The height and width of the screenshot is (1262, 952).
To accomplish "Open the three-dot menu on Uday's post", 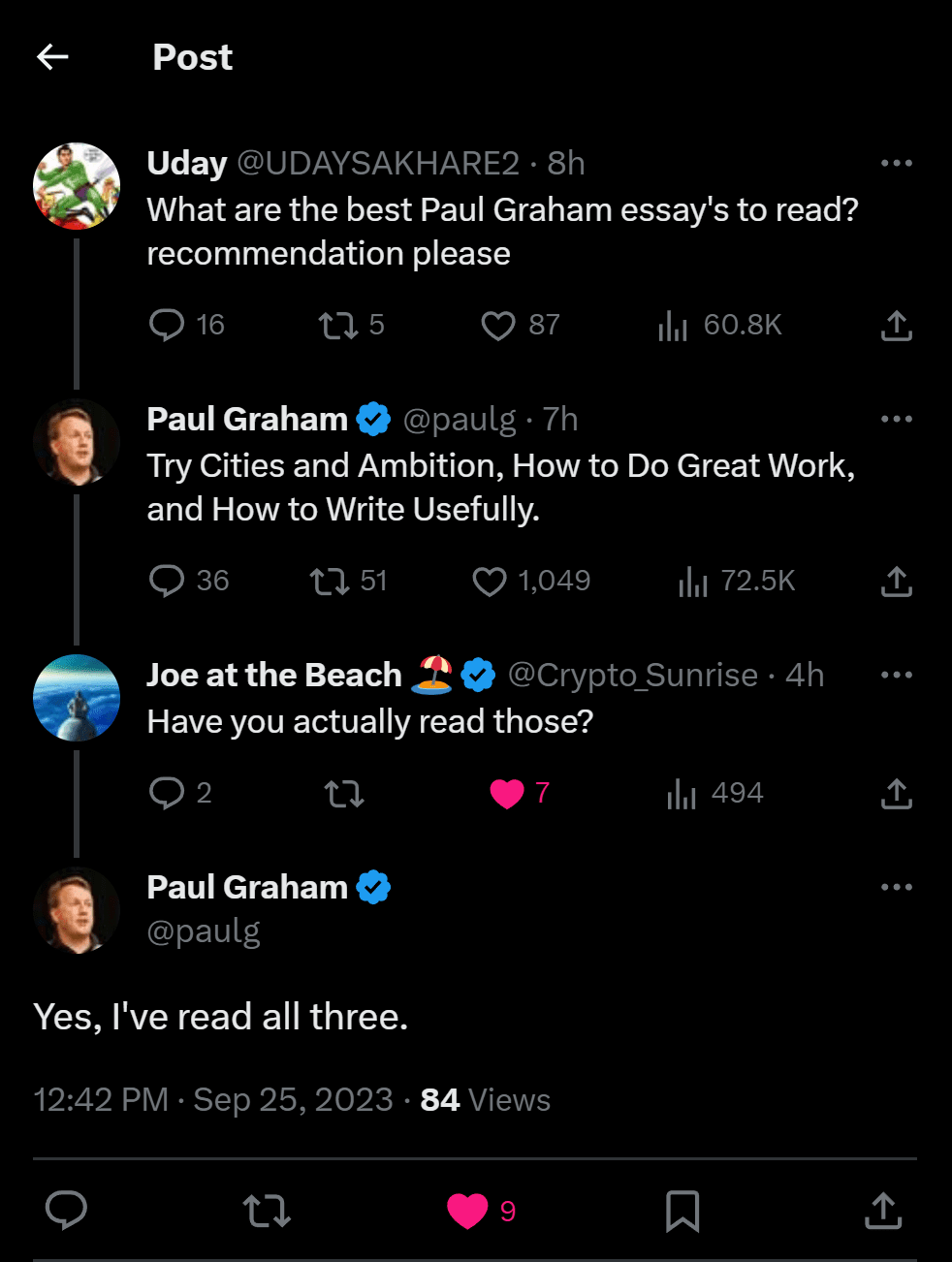I will (897, 163).
